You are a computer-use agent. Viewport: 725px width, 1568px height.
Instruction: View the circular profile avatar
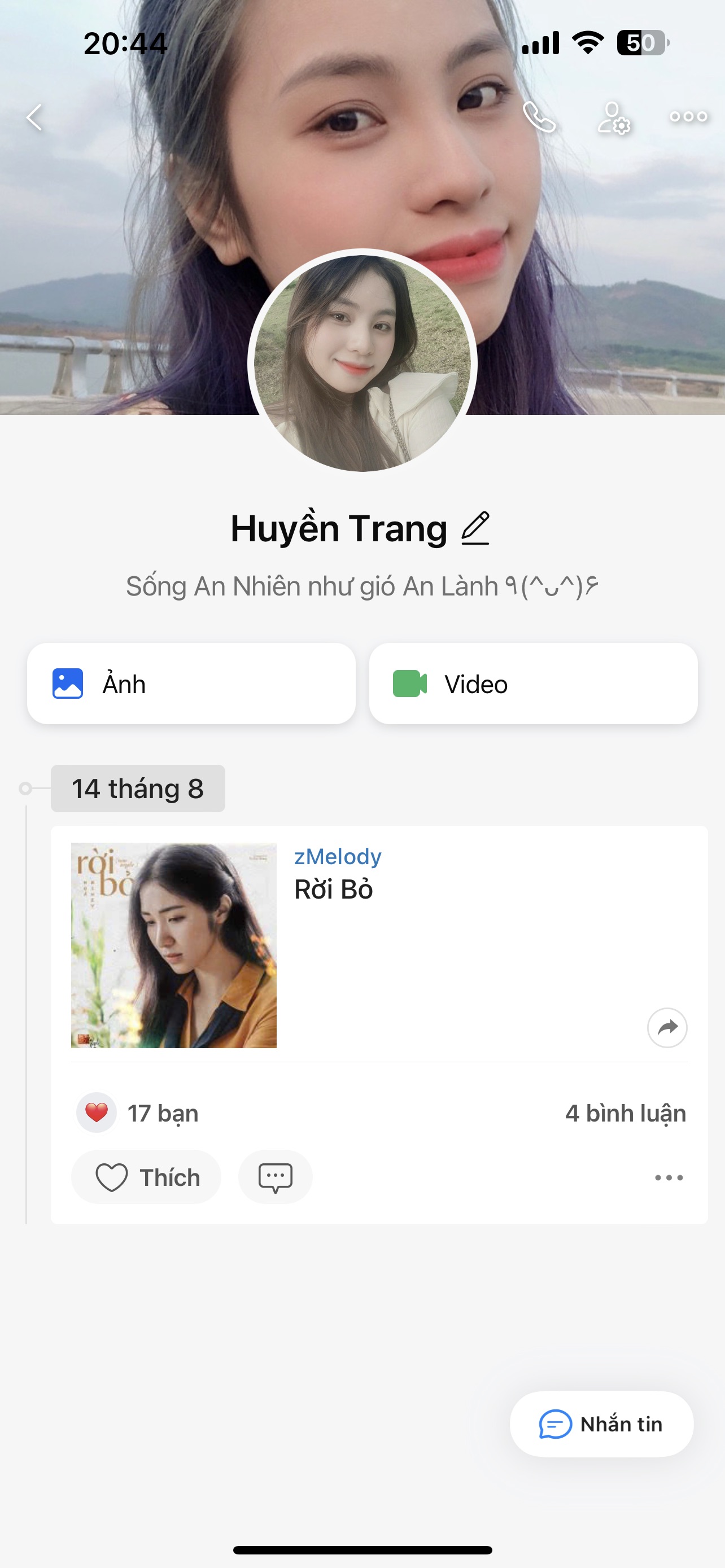(362, 363)
